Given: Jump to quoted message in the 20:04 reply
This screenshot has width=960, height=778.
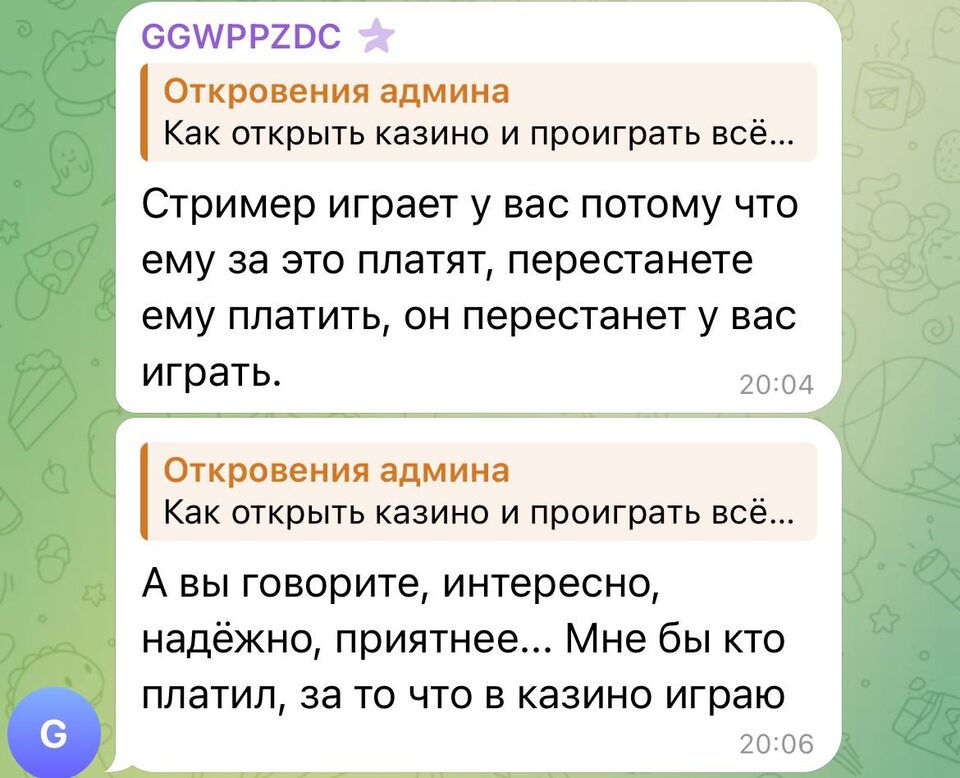Looking at the screenshot, I should (478, 112).
